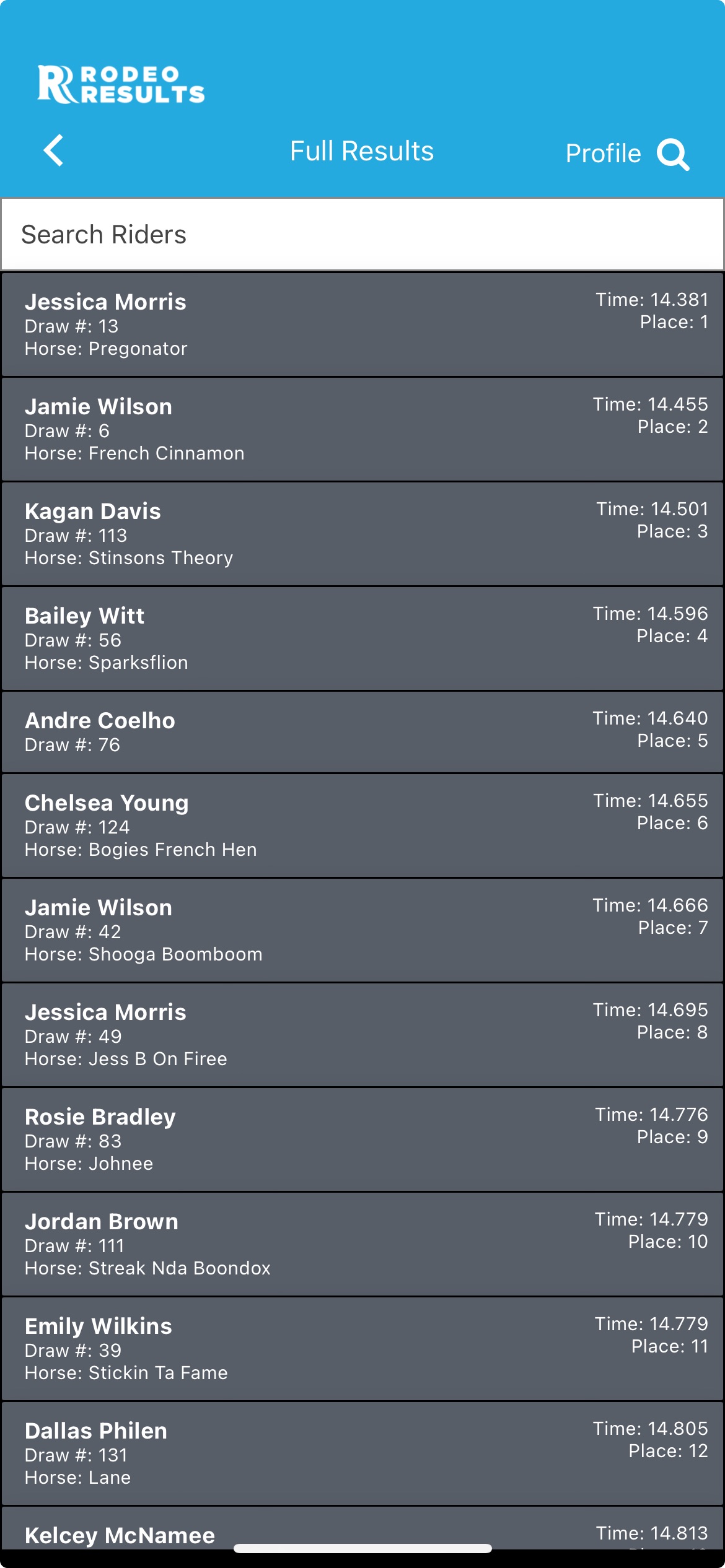Image resolution: width=725 pixels, height=1568 pixels.
Task: Select Jamie Wilson's entry riding French Cinnamon
Action: tap(362, 429)
